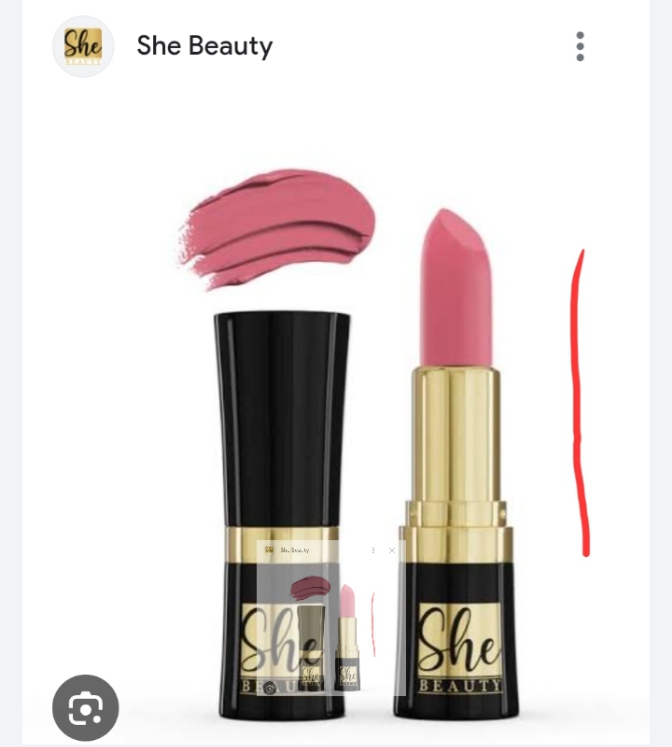
Task: Open the three-dot overflow menu
Action: point(580,46)
